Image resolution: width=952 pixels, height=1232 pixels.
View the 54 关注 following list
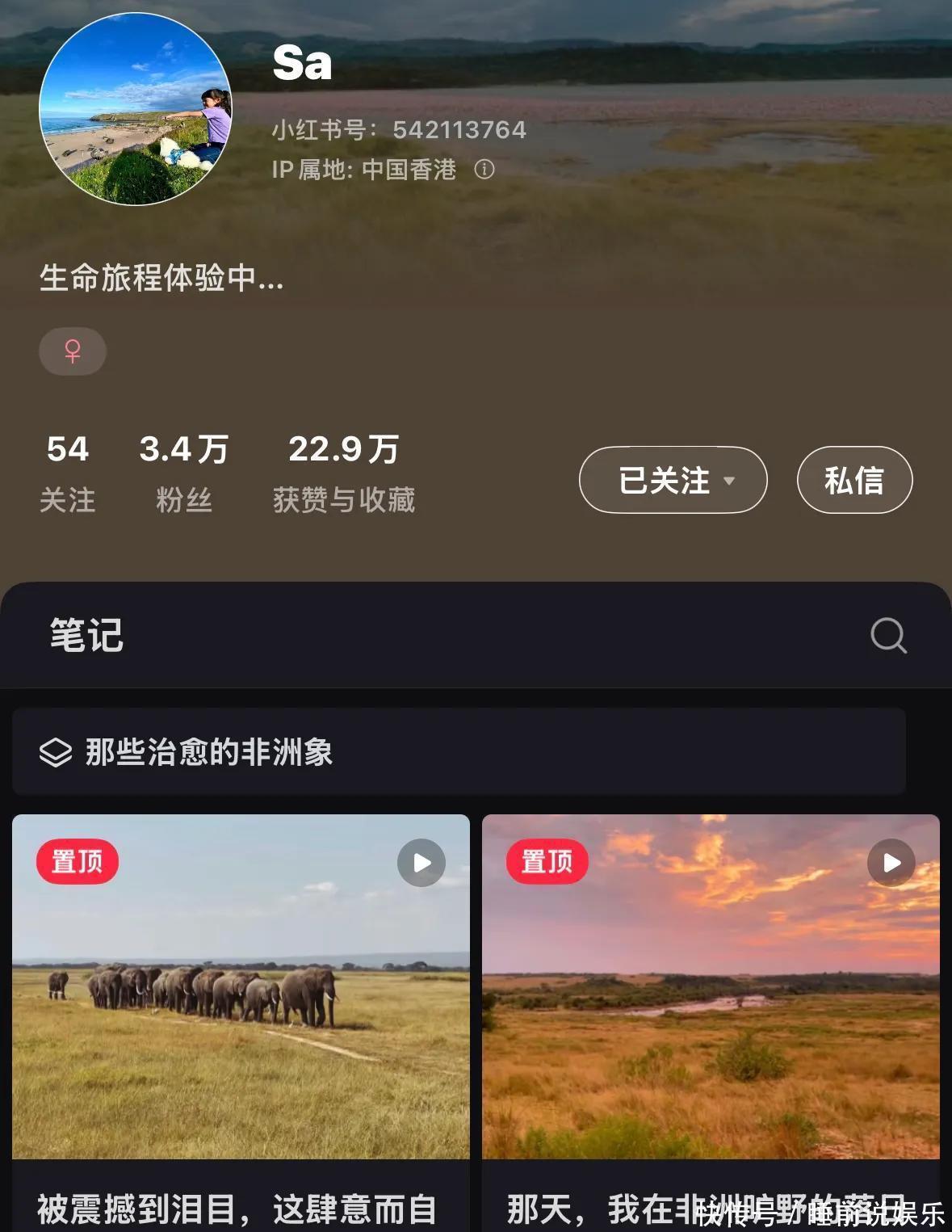click(x=68, y=473)
